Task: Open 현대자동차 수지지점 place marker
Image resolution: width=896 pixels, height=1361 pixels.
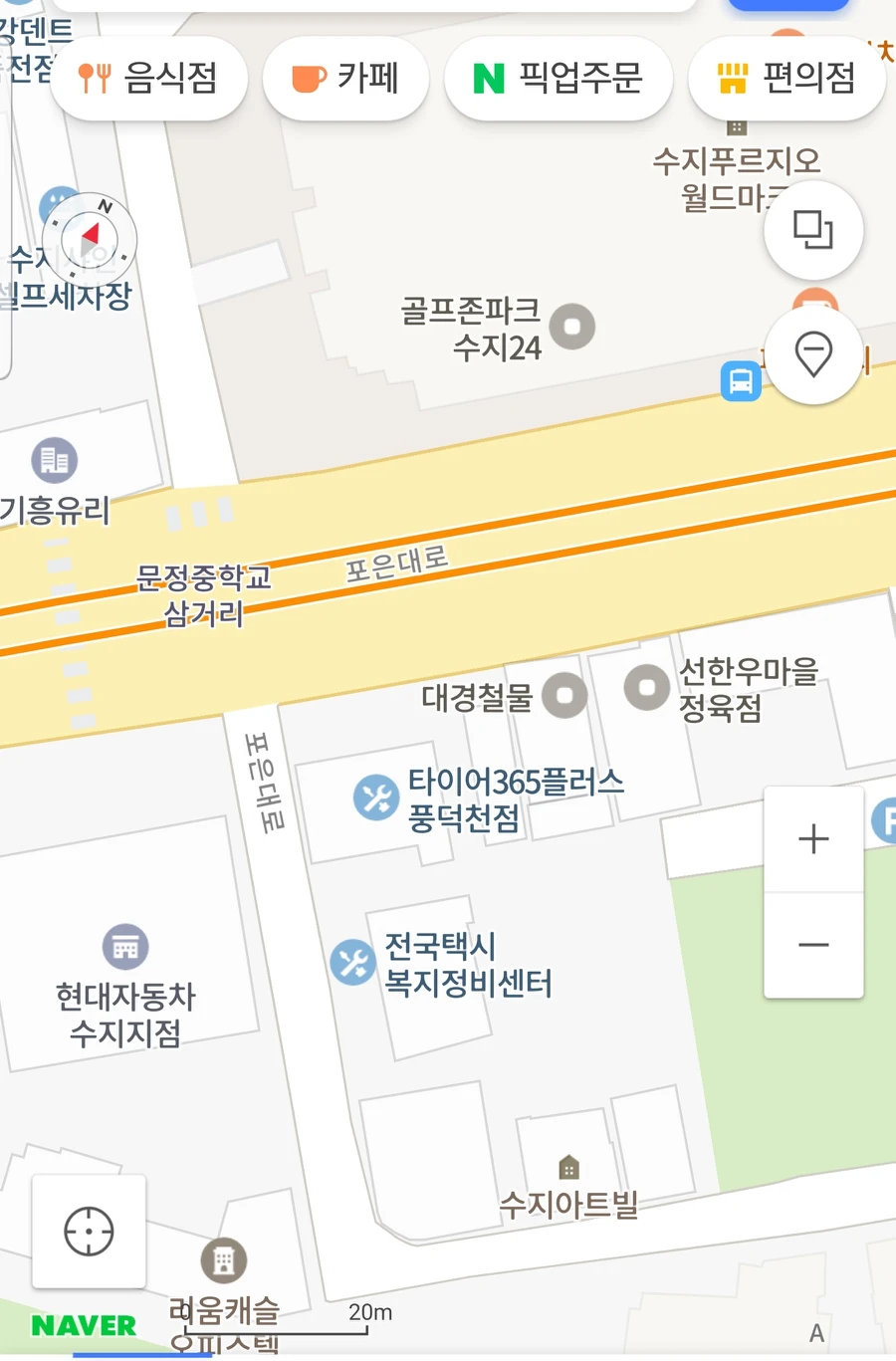Action: click(125, 947)
